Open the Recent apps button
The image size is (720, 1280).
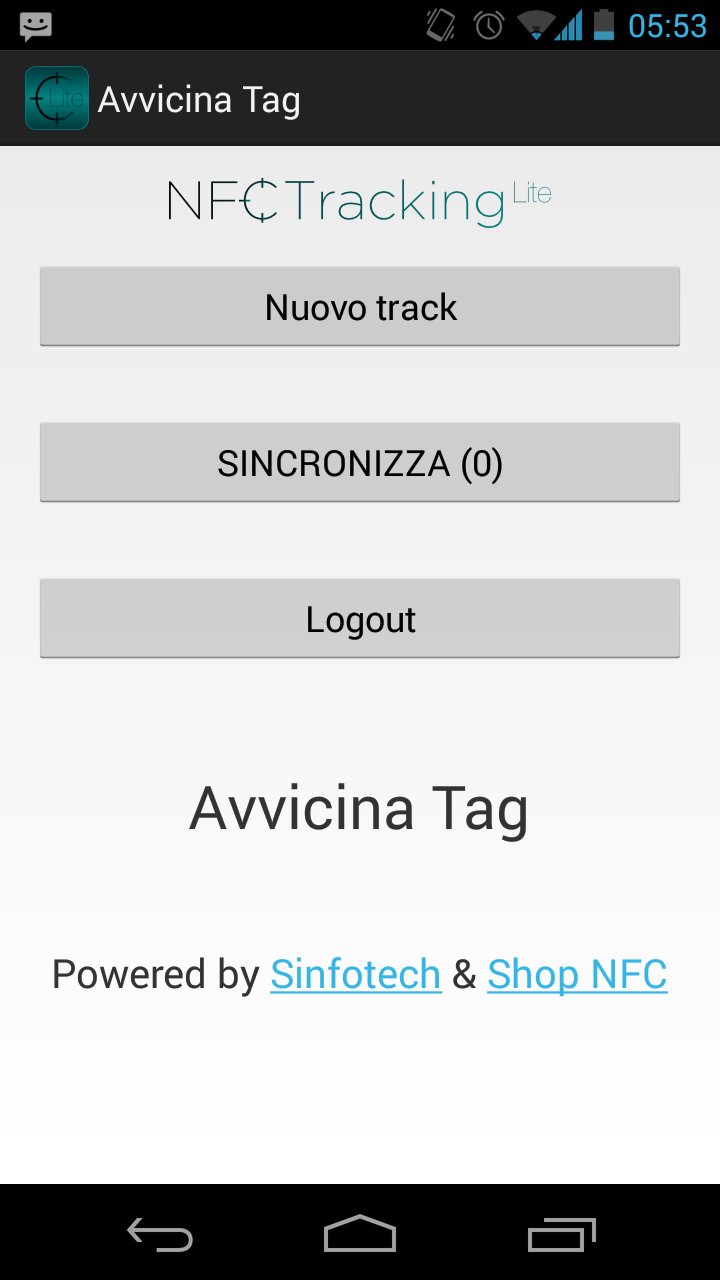tap(561, 1235)
